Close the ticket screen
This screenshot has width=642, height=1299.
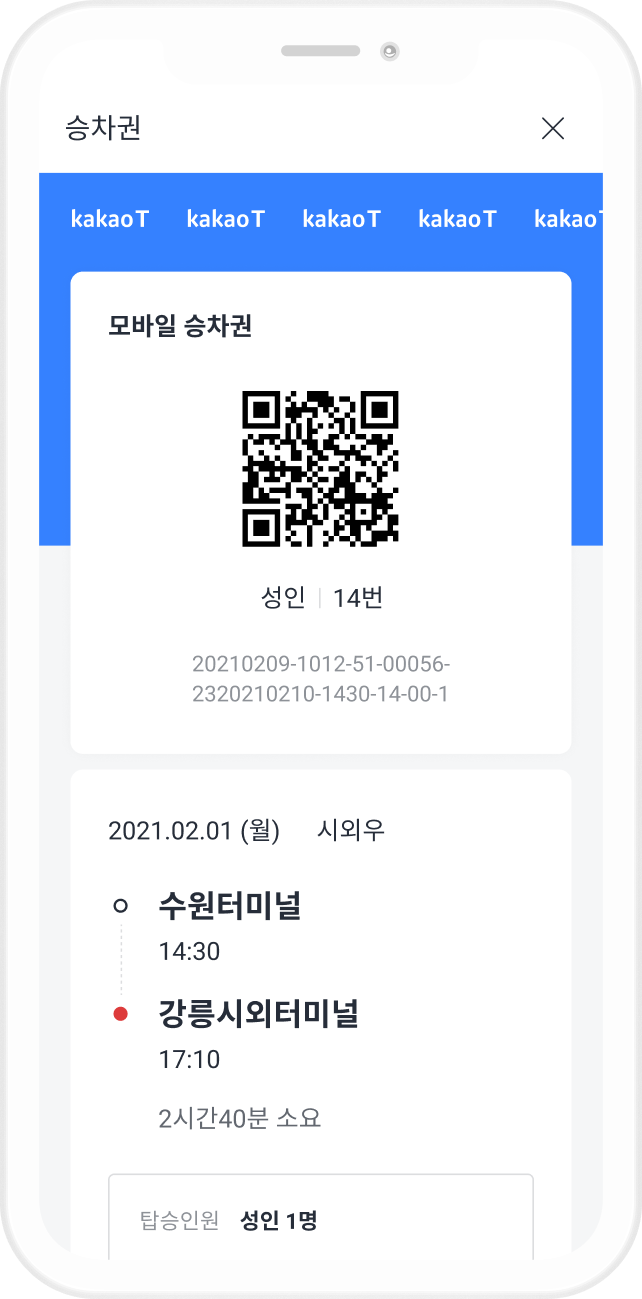coord(553,128)
